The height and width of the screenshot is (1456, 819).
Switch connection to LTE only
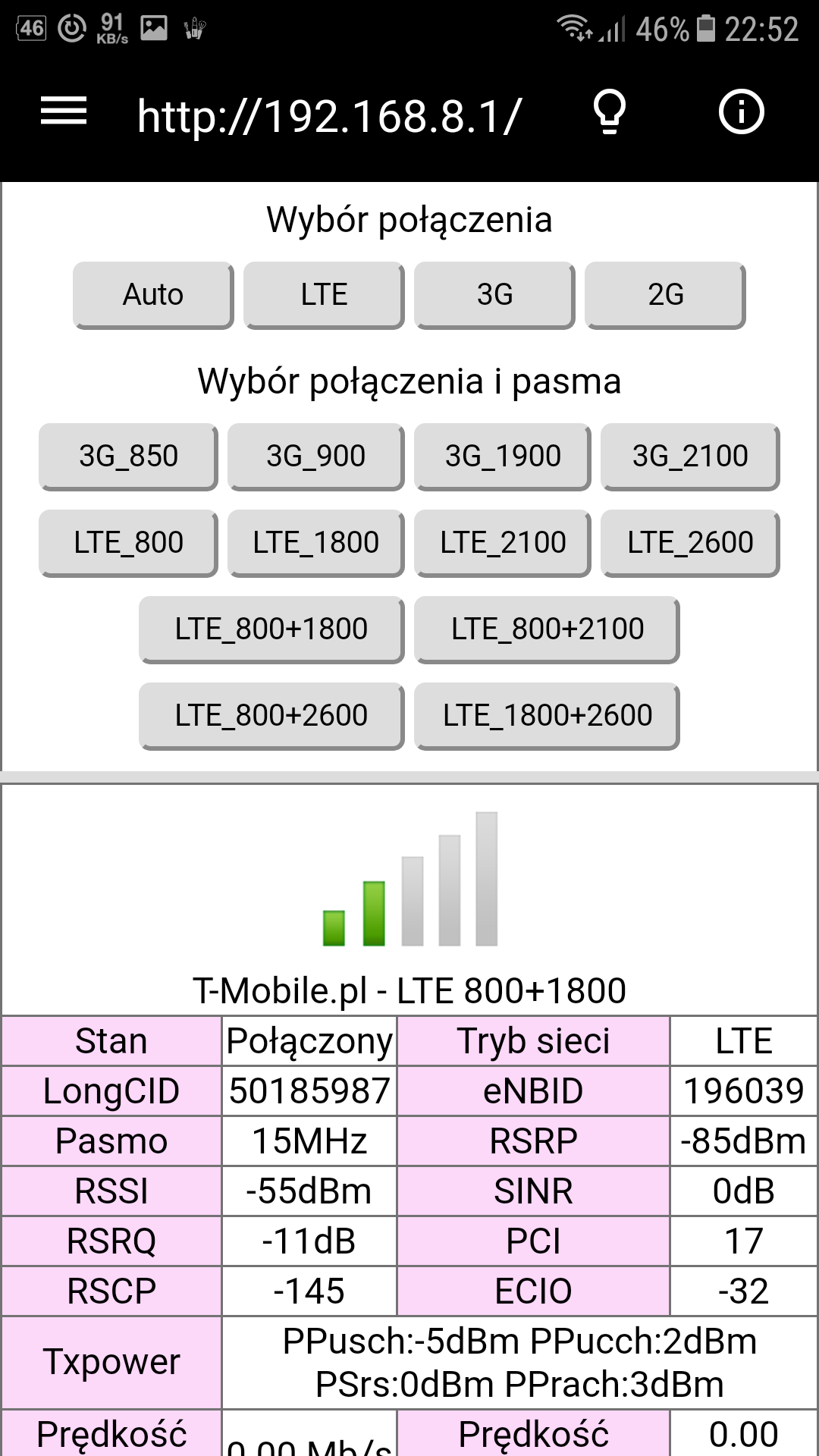pyautogui.click(x=324, y=295)
